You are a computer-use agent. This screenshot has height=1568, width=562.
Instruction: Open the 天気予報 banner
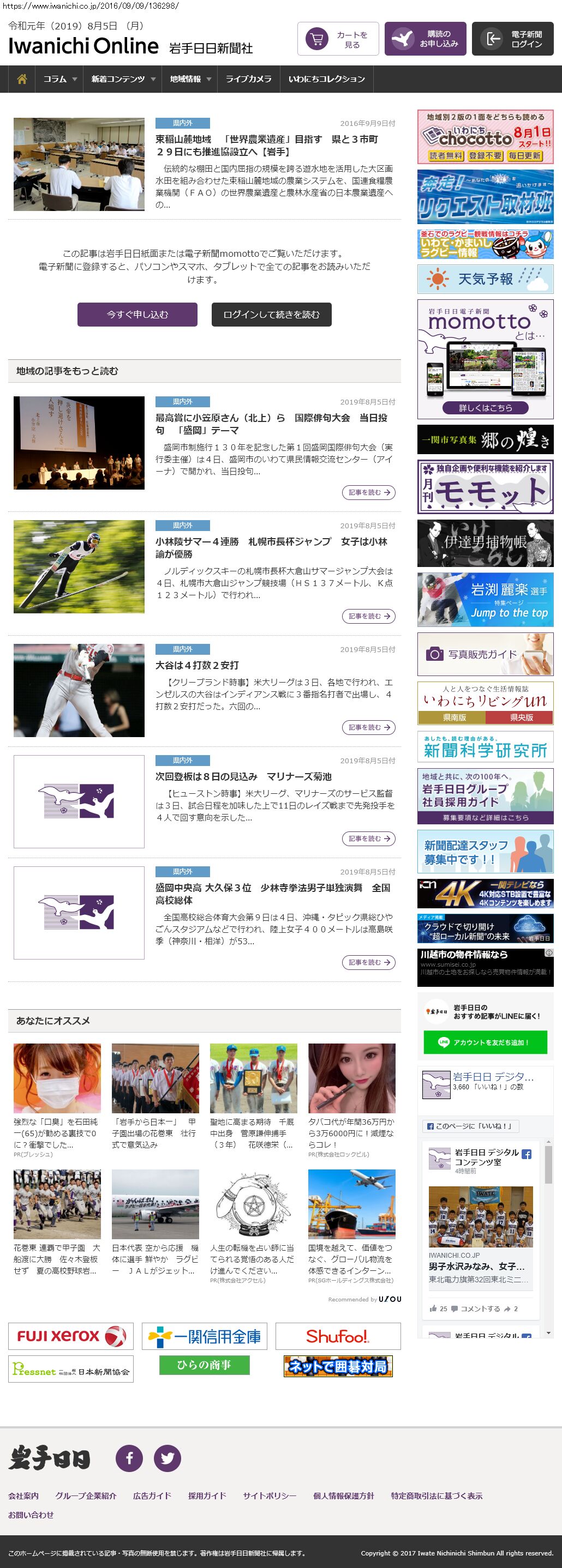pyautogui.click(x=485, y=279)
